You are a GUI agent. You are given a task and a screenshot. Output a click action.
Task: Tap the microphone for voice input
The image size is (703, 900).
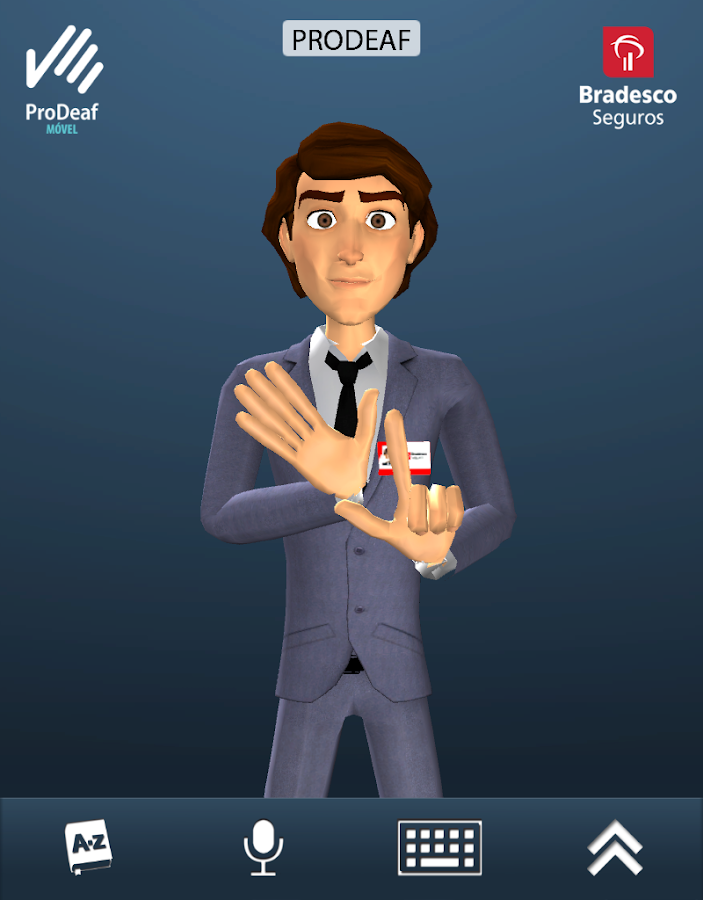pyautogui.click(x=263, y=848)
